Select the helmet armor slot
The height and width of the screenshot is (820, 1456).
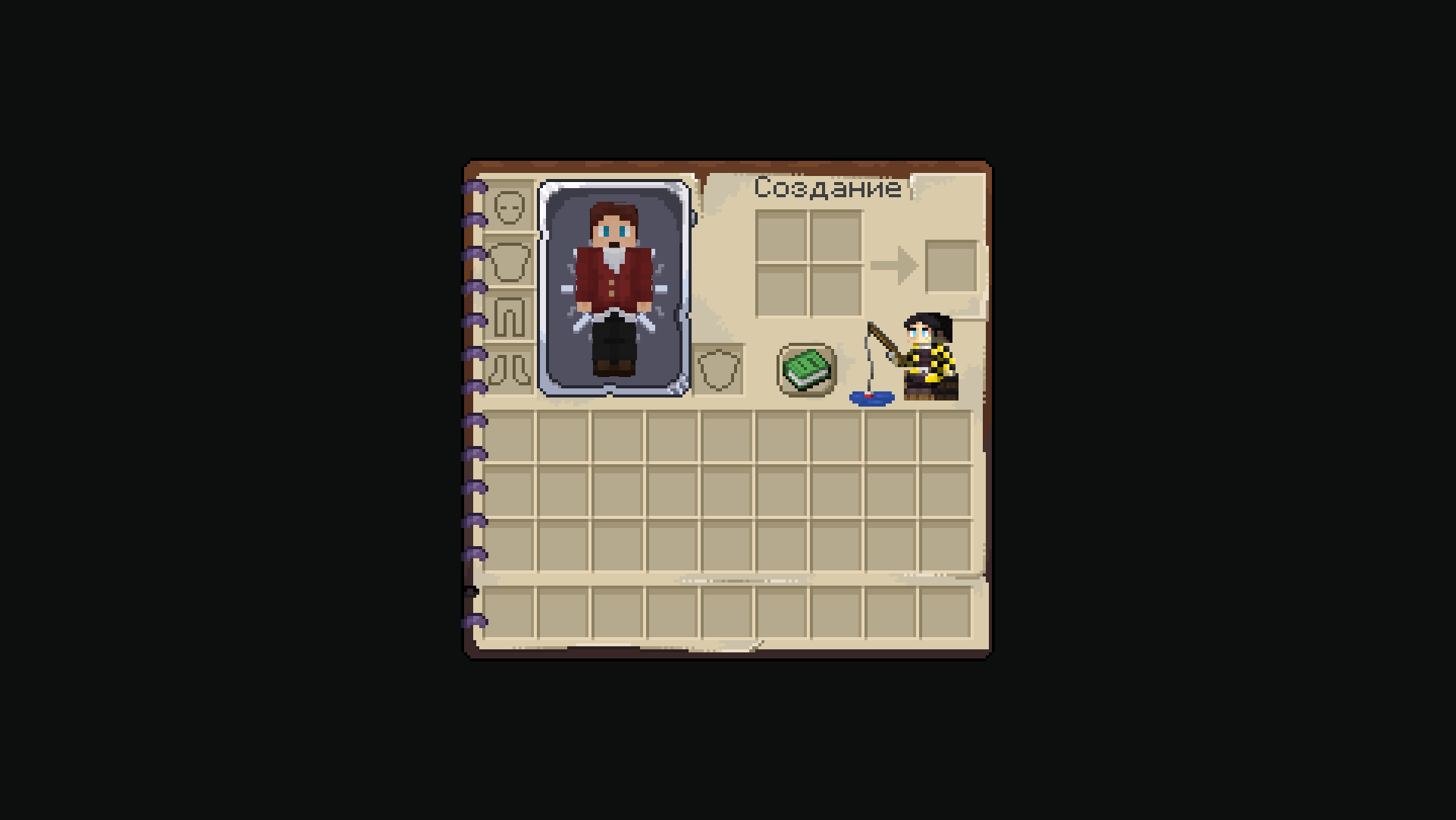pos(509,206)
